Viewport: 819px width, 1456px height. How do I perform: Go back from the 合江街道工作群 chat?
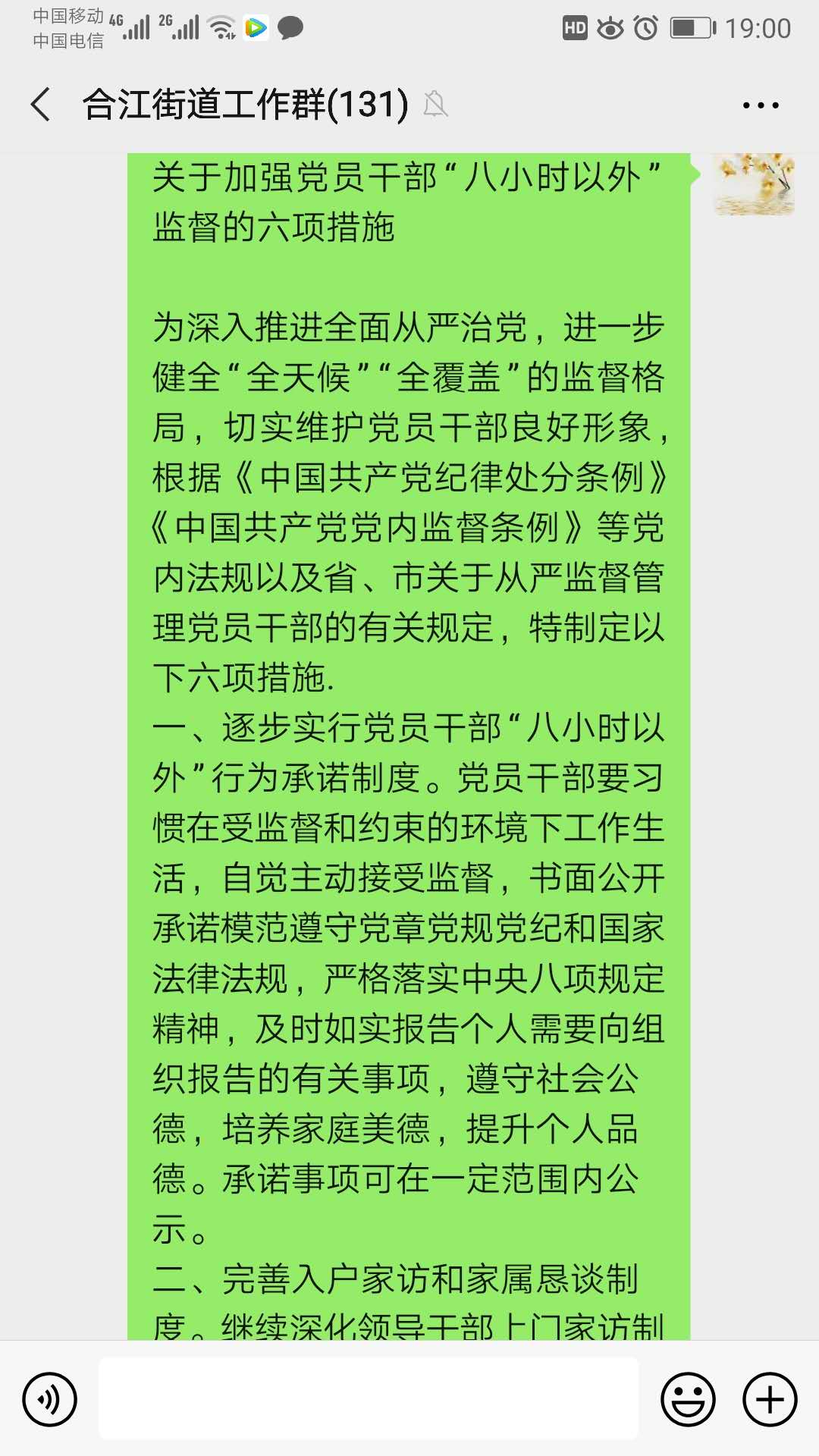(x=41, y=104)
